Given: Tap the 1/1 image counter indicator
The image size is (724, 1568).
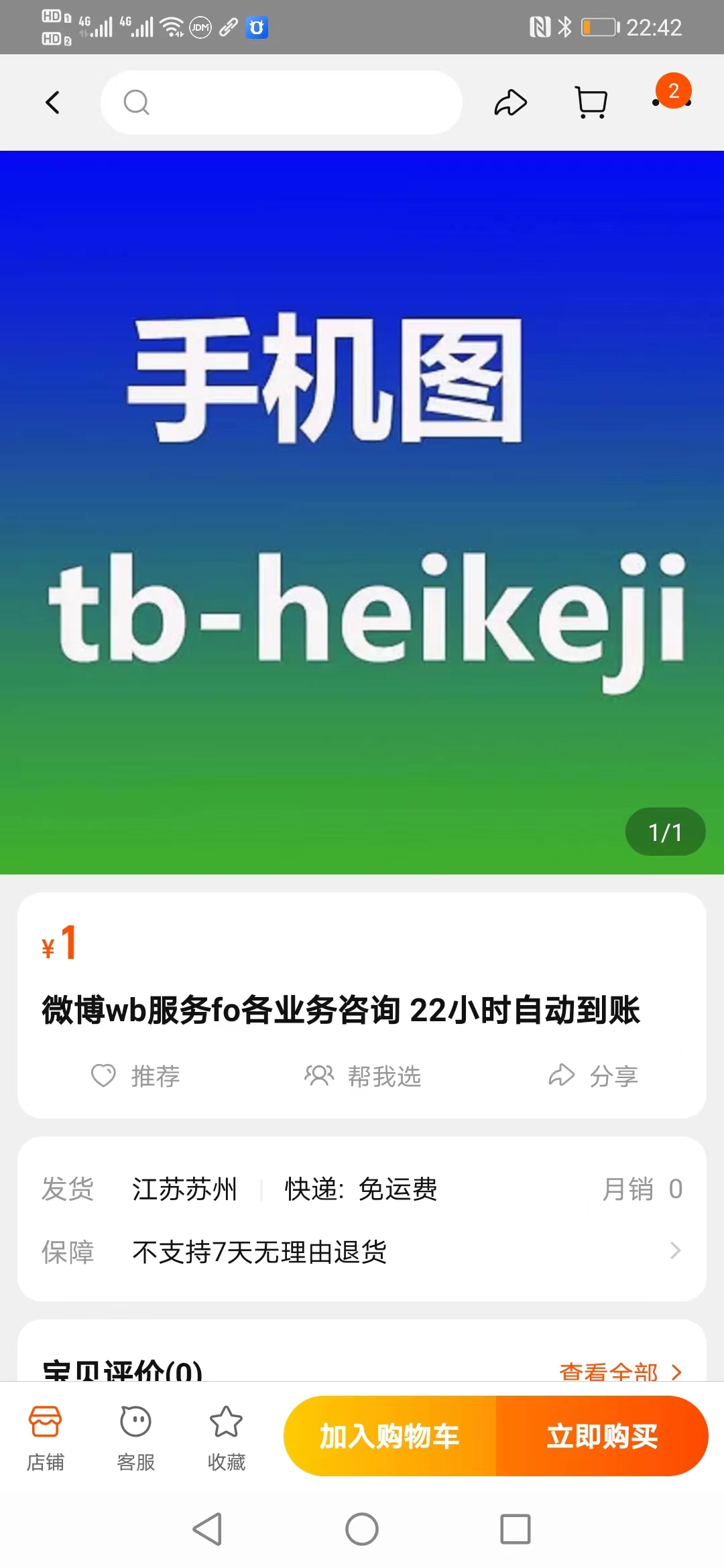Looking at the screenshot, I should pos(665,832).
